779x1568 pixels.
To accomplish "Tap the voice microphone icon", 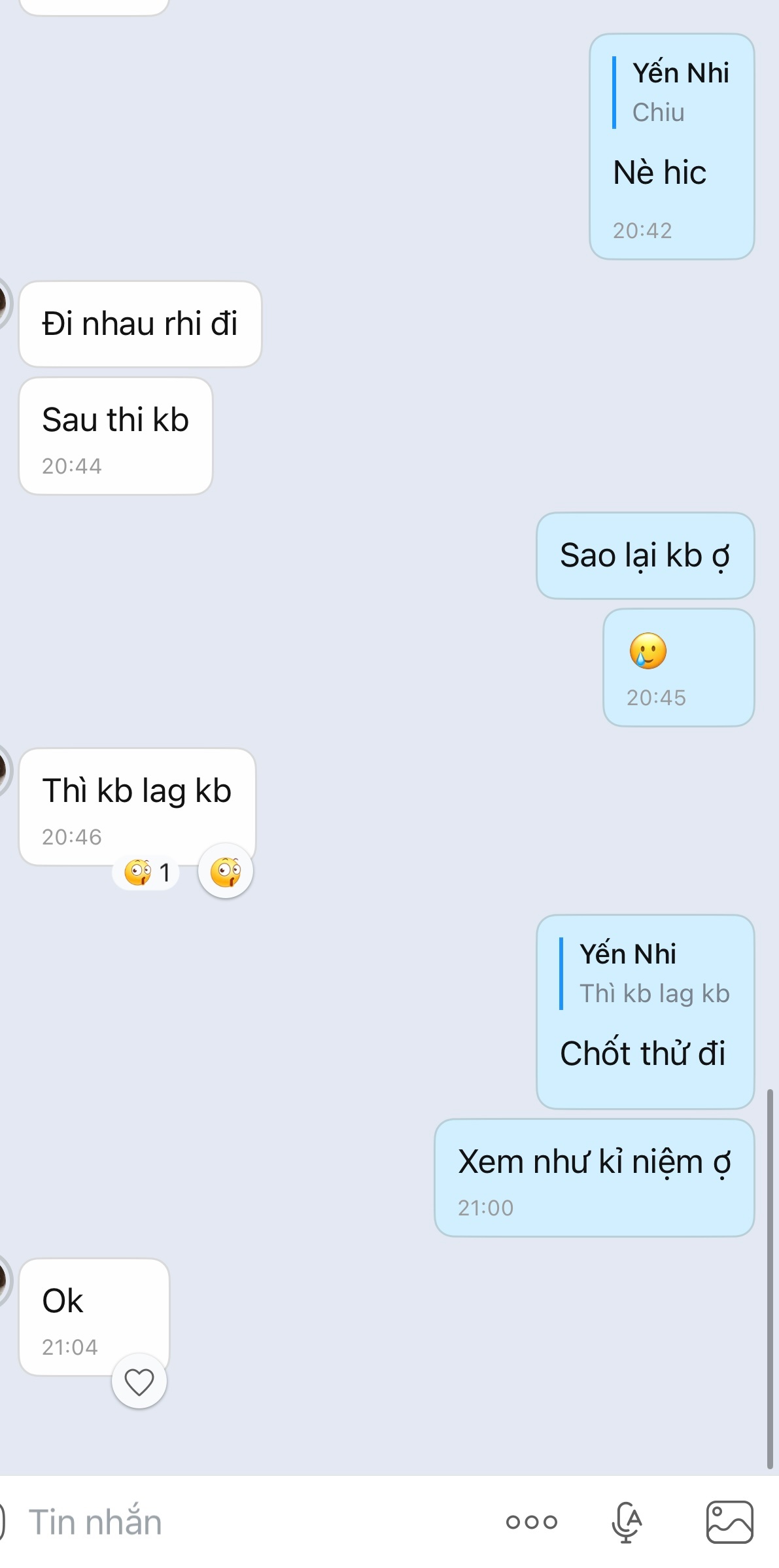I will 627,1522.
